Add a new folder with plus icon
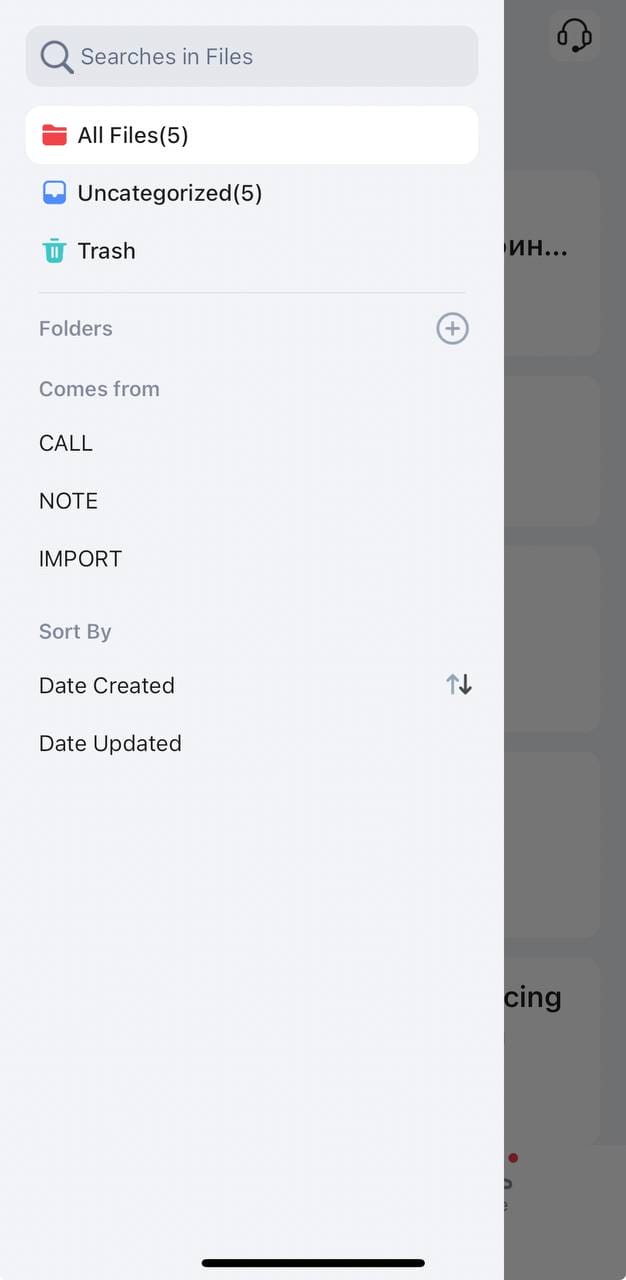This screenshot has height=1280, width=626. click(452, 328)
